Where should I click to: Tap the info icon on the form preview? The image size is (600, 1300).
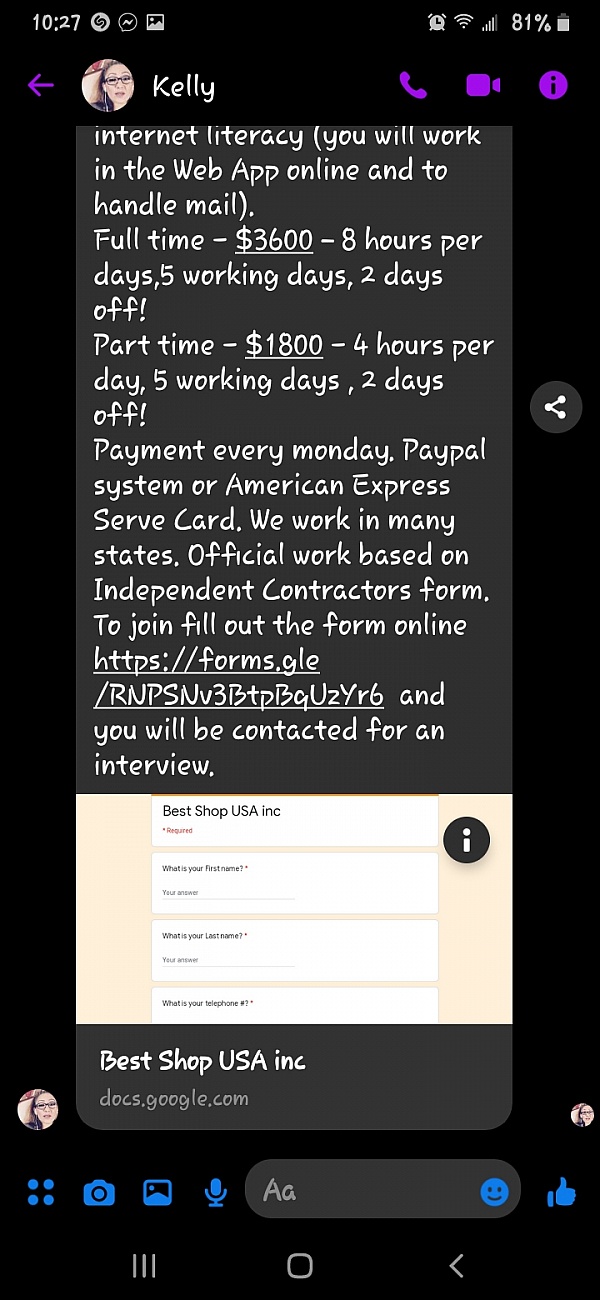click(465, 840)
